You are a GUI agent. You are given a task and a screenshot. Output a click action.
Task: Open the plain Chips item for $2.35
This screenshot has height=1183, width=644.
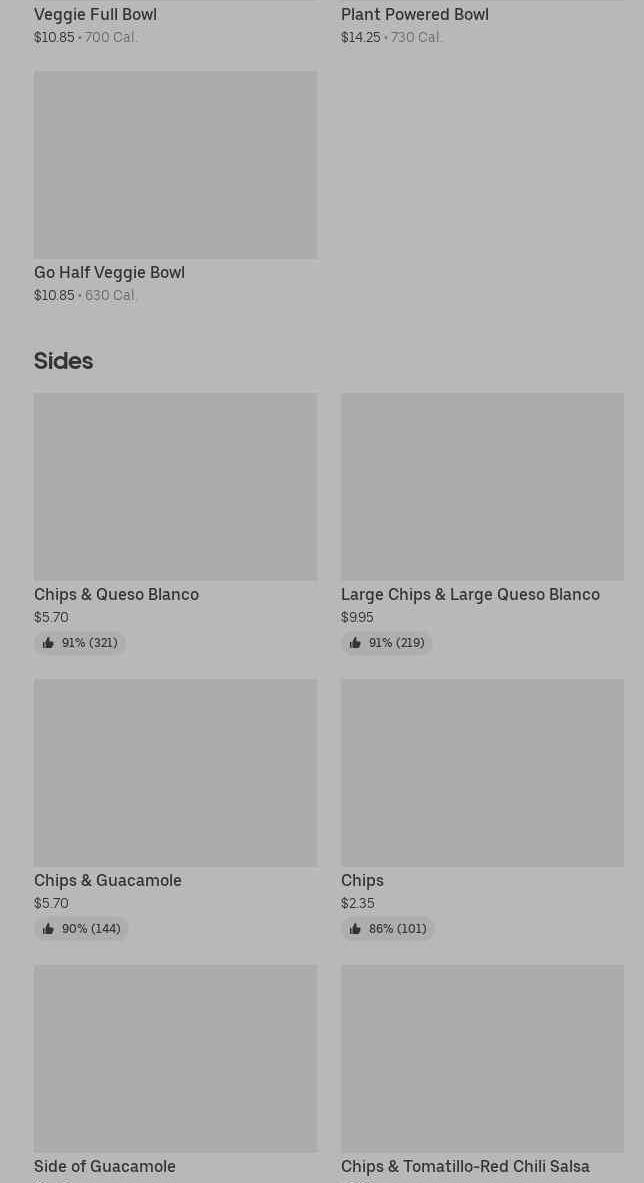482,810
